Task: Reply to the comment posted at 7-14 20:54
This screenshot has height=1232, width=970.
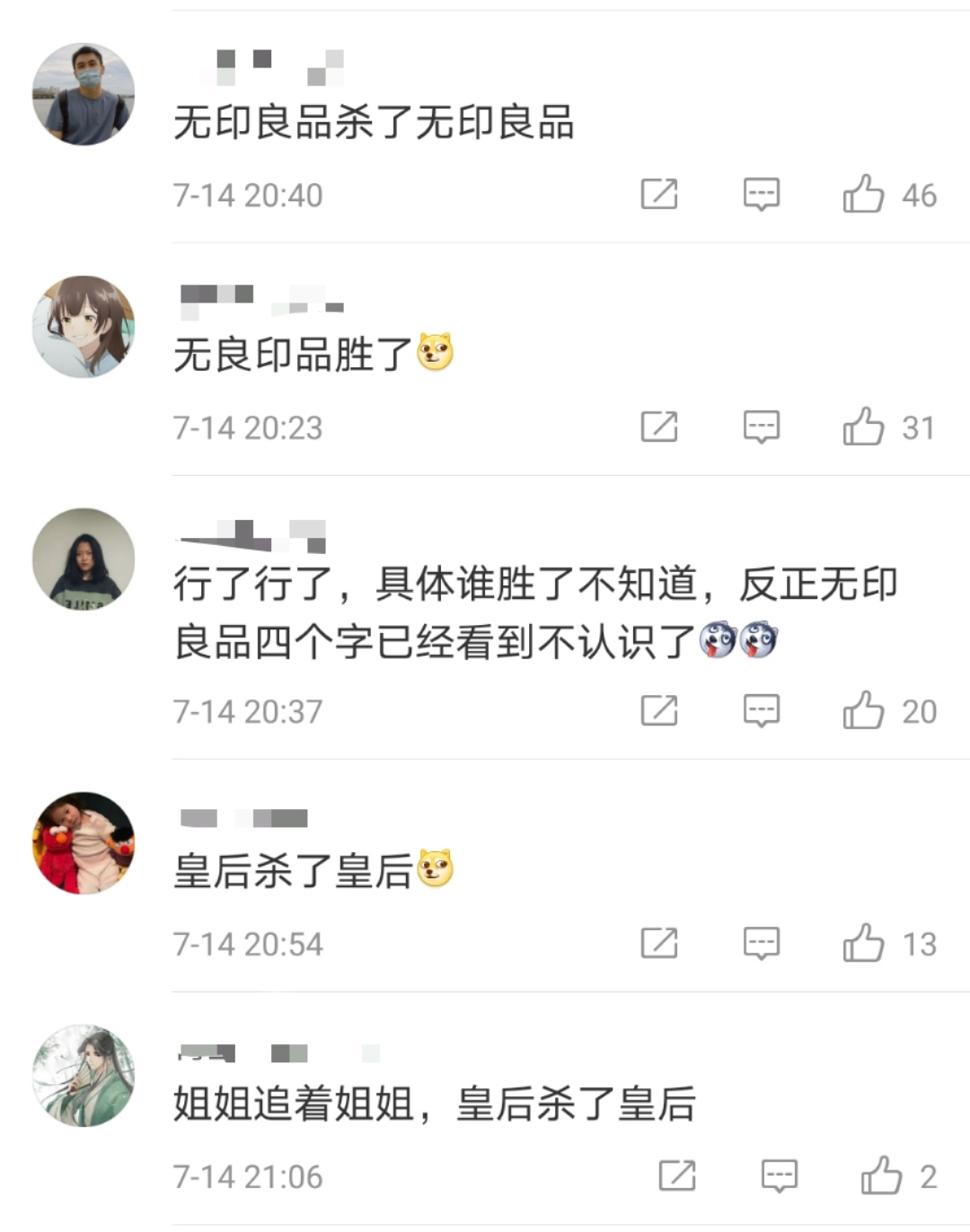Action: click(x=761, y=943)
